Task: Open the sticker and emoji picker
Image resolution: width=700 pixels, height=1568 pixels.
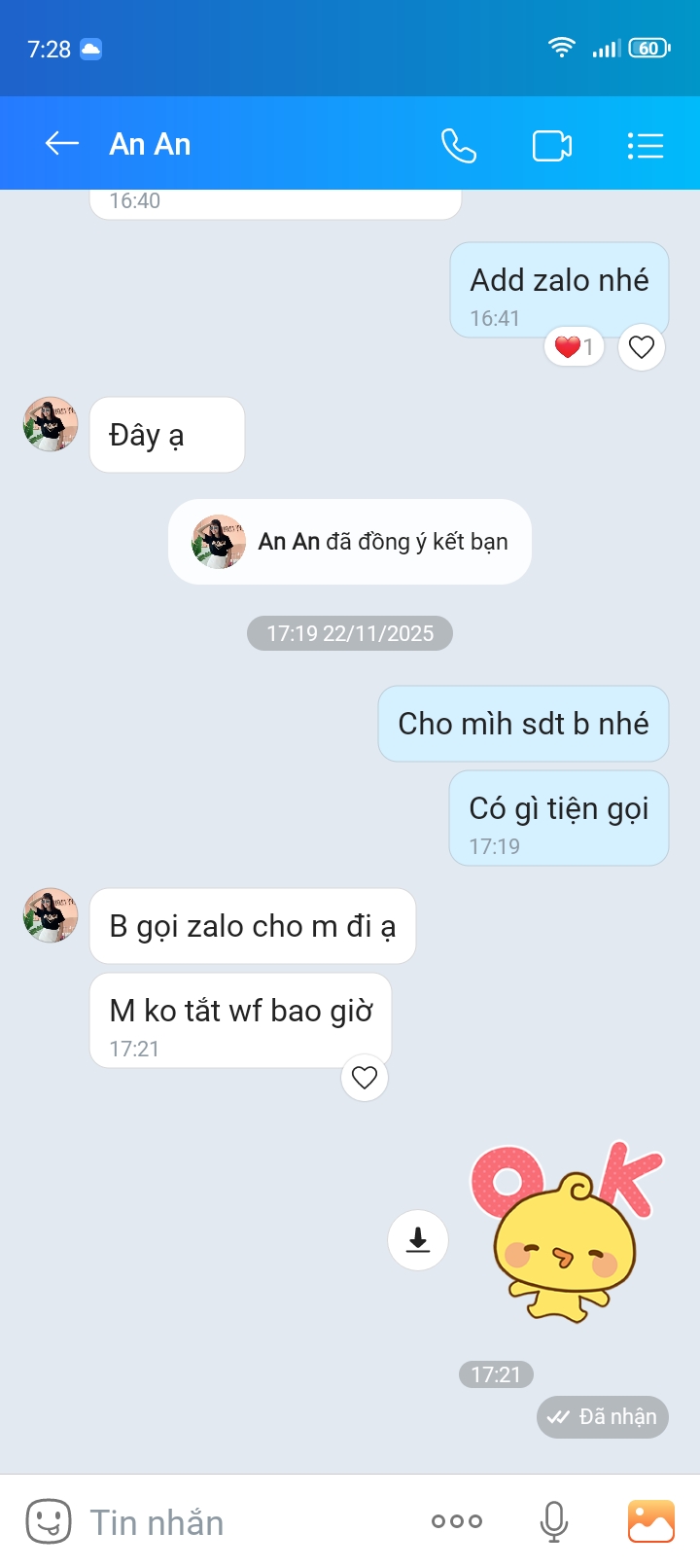Action: (49, 1521)
